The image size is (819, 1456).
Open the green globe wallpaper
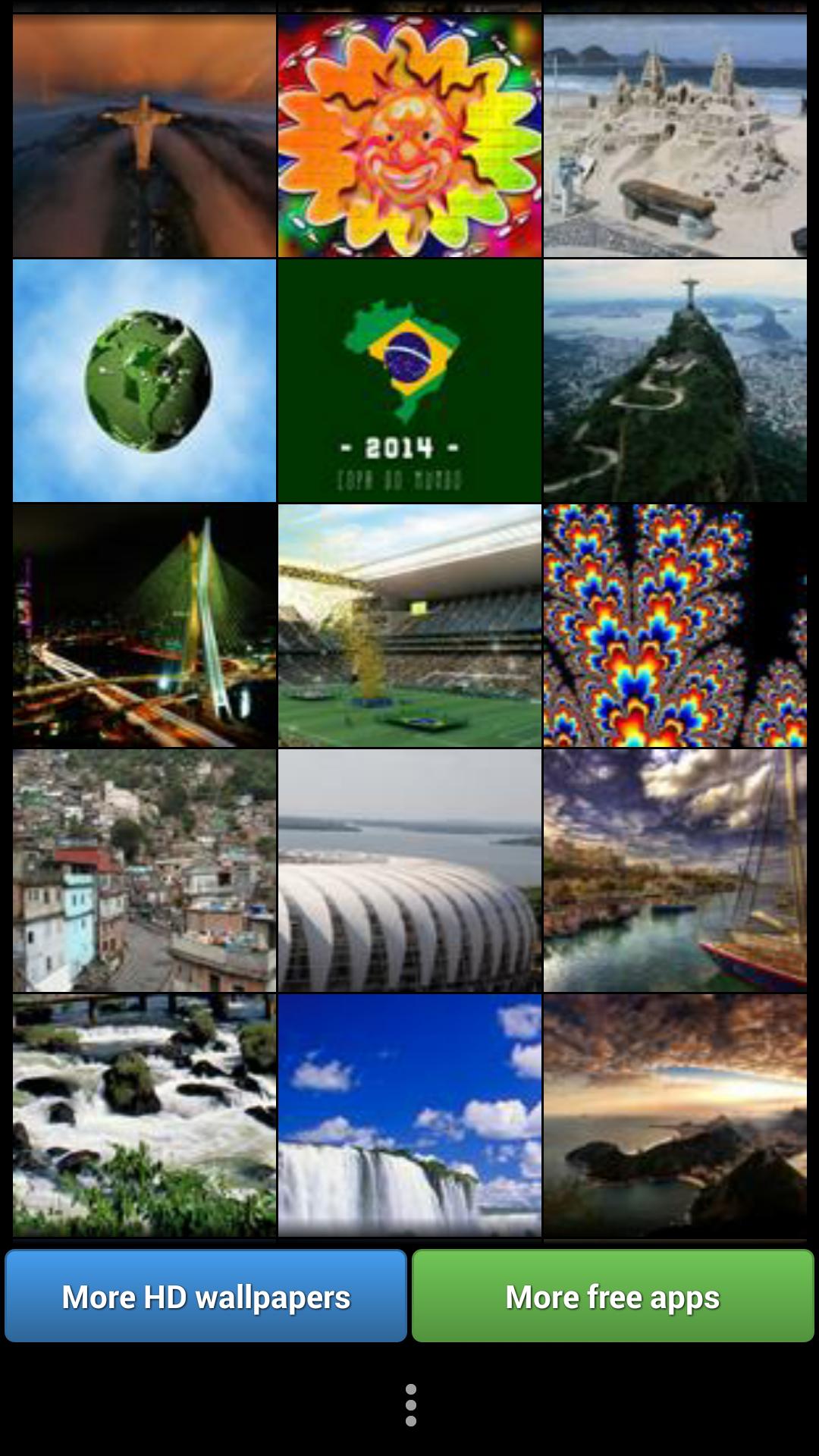click(x=144, y=381)
